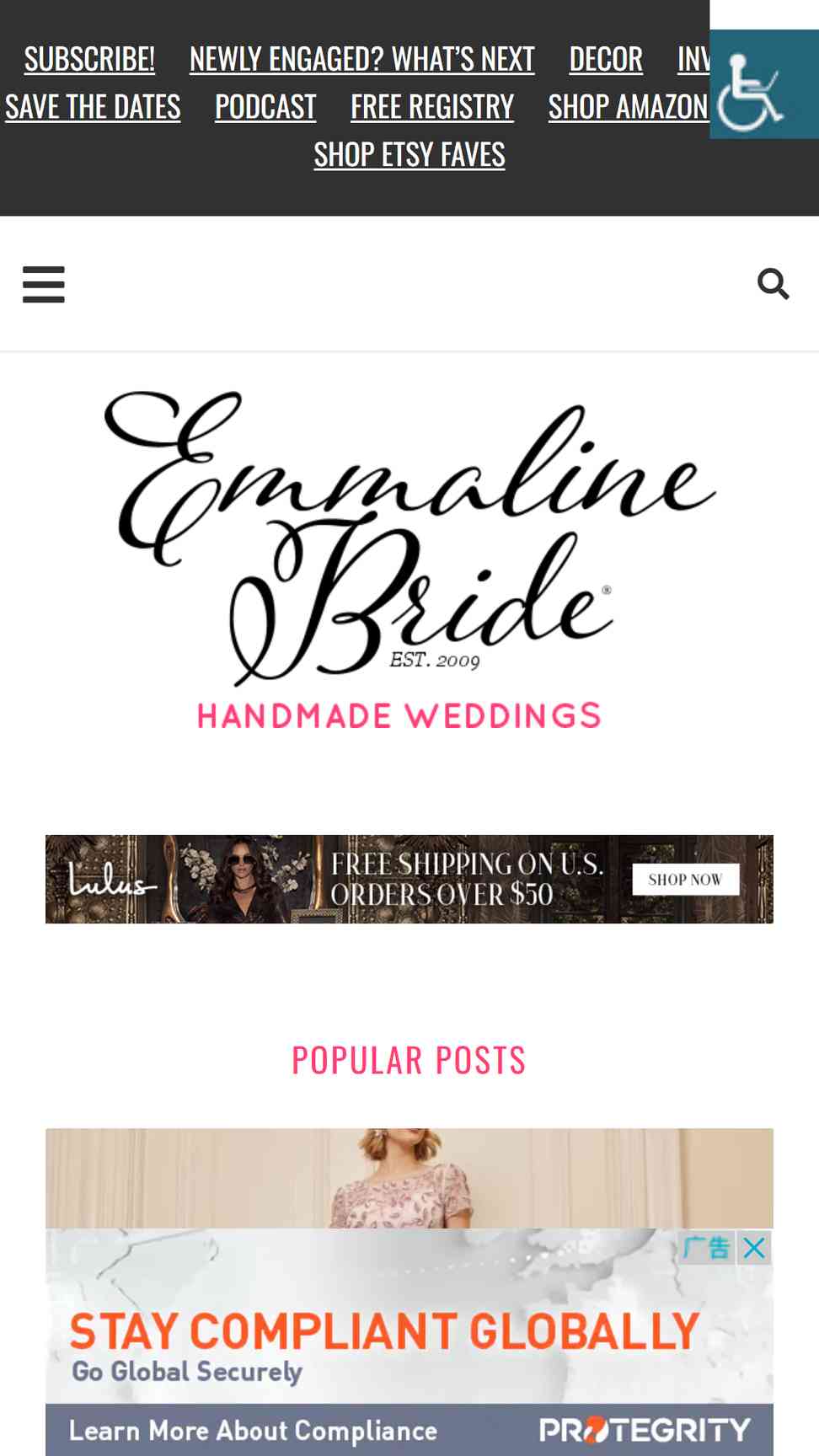Tap Shop Now on Lulus banner
The width and height of the screenshot is (819, 1456).
pyautogui.click(x=686, y=880)
